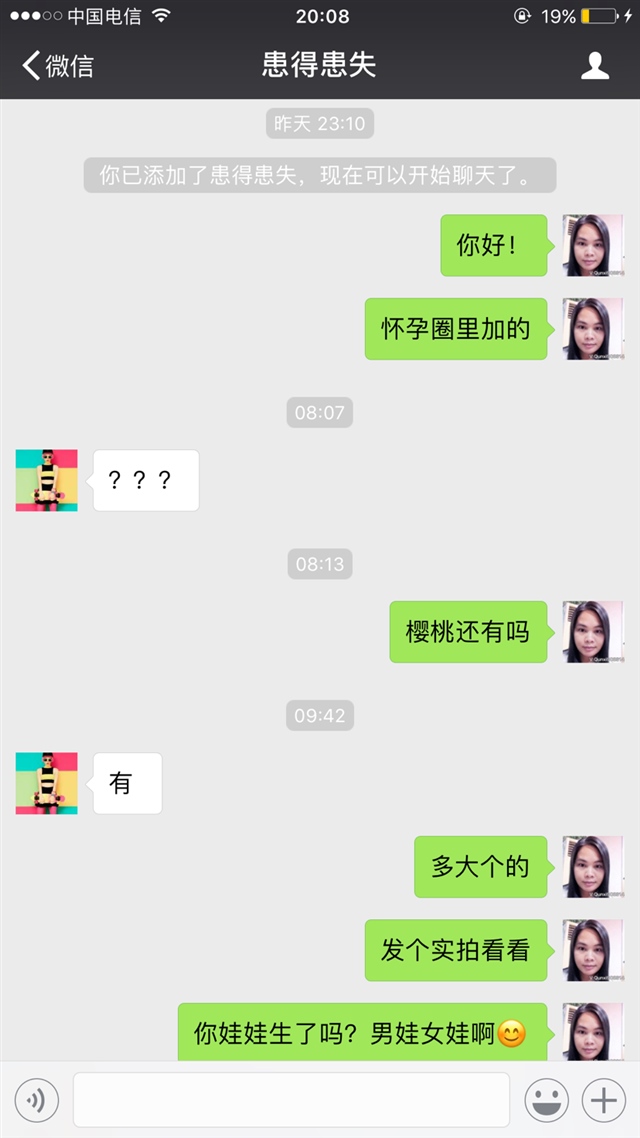640x1138 pixels.
Task: Tap my avatar beside 多大个的 message
Action: [x=593, y=867]
